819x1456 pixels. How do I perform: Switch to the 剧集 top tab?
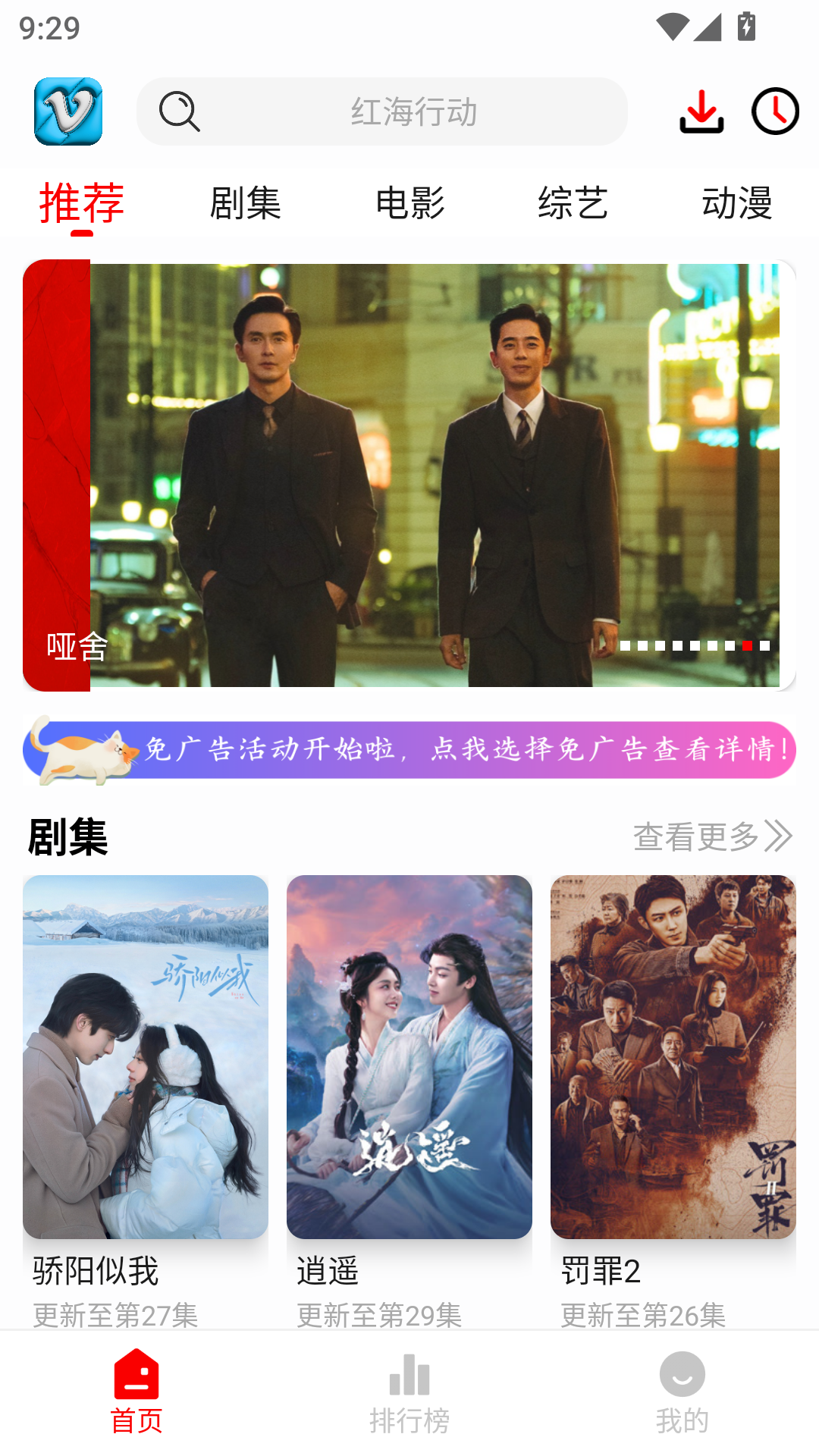[x=246, y=203]
